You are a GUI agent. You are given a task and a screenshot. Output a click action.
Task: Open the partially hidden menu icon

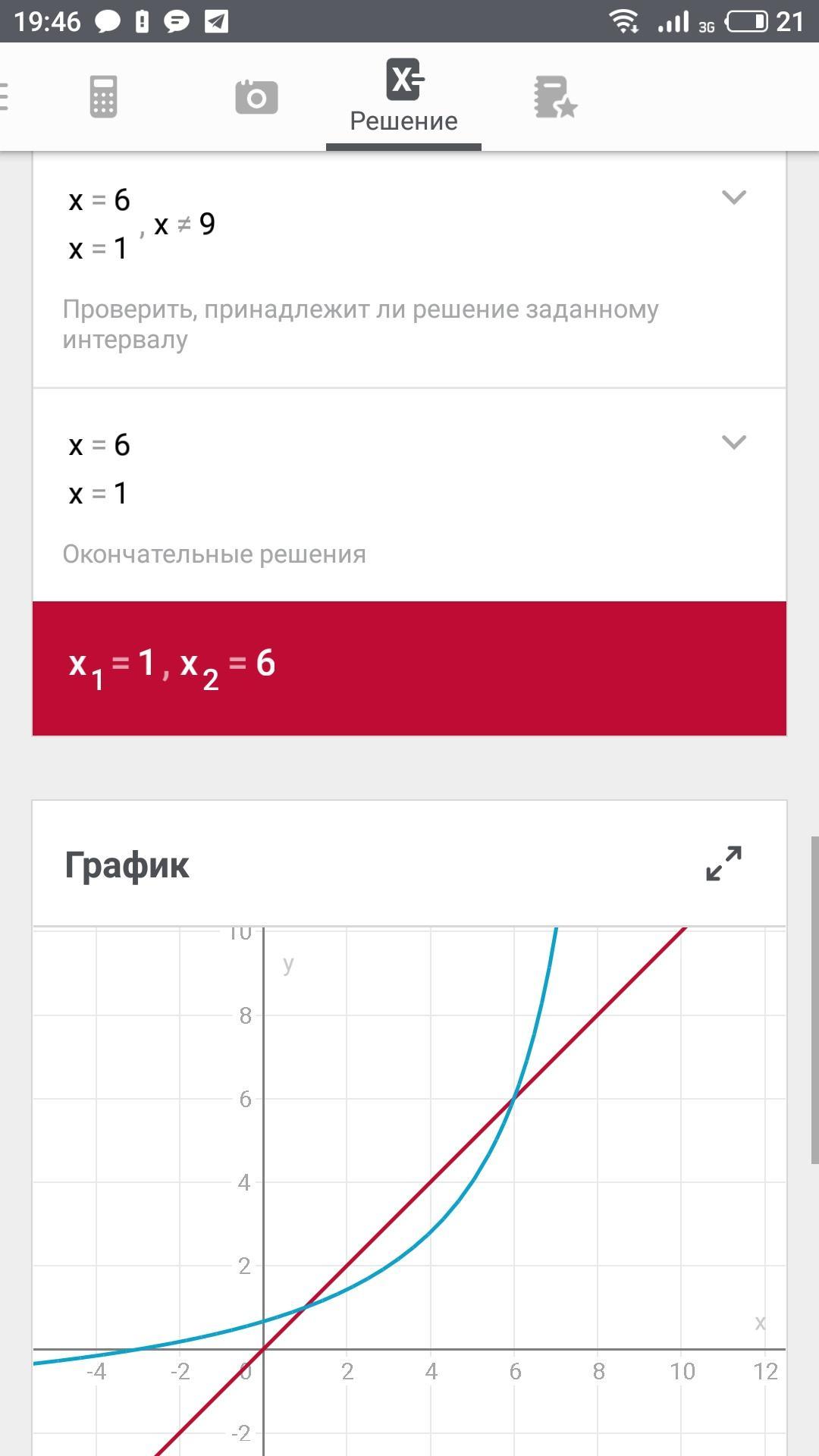(x=5, y=97)
